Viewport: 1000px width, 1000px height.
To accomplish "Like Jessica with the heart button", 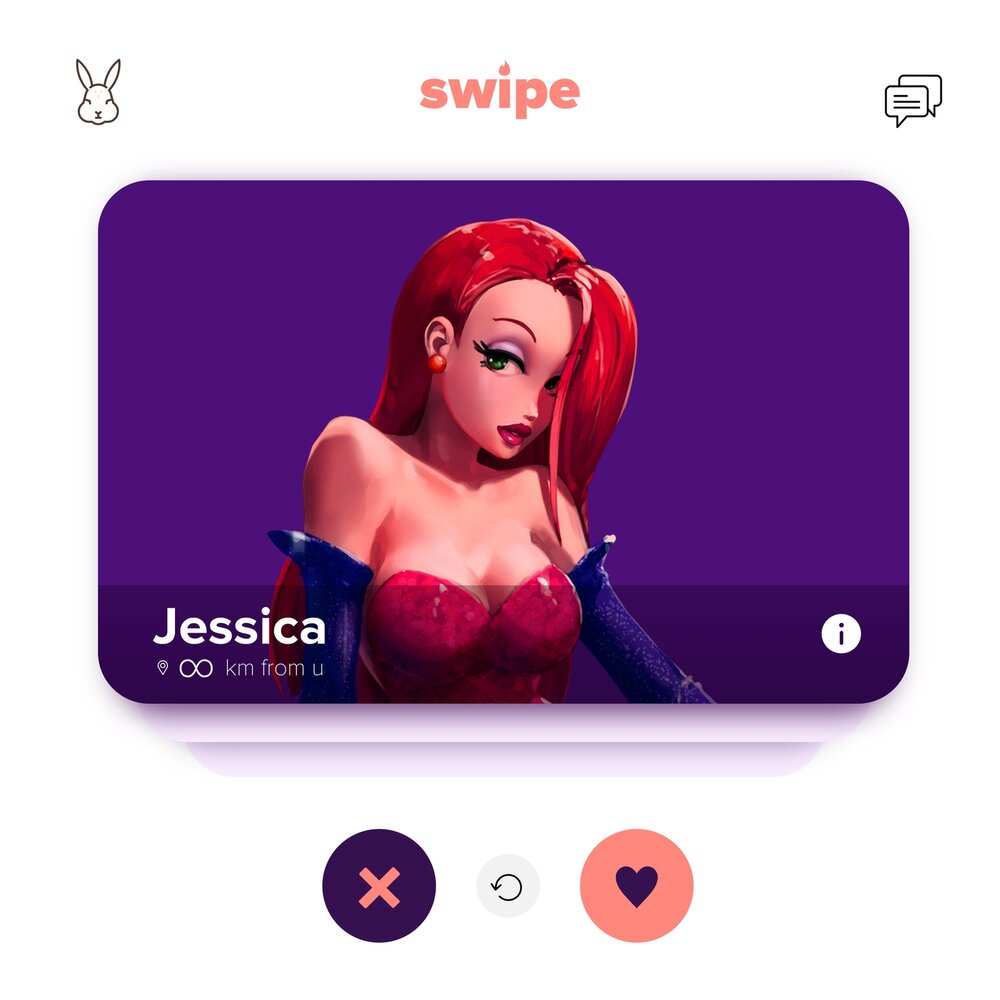I will pos(637,886).
